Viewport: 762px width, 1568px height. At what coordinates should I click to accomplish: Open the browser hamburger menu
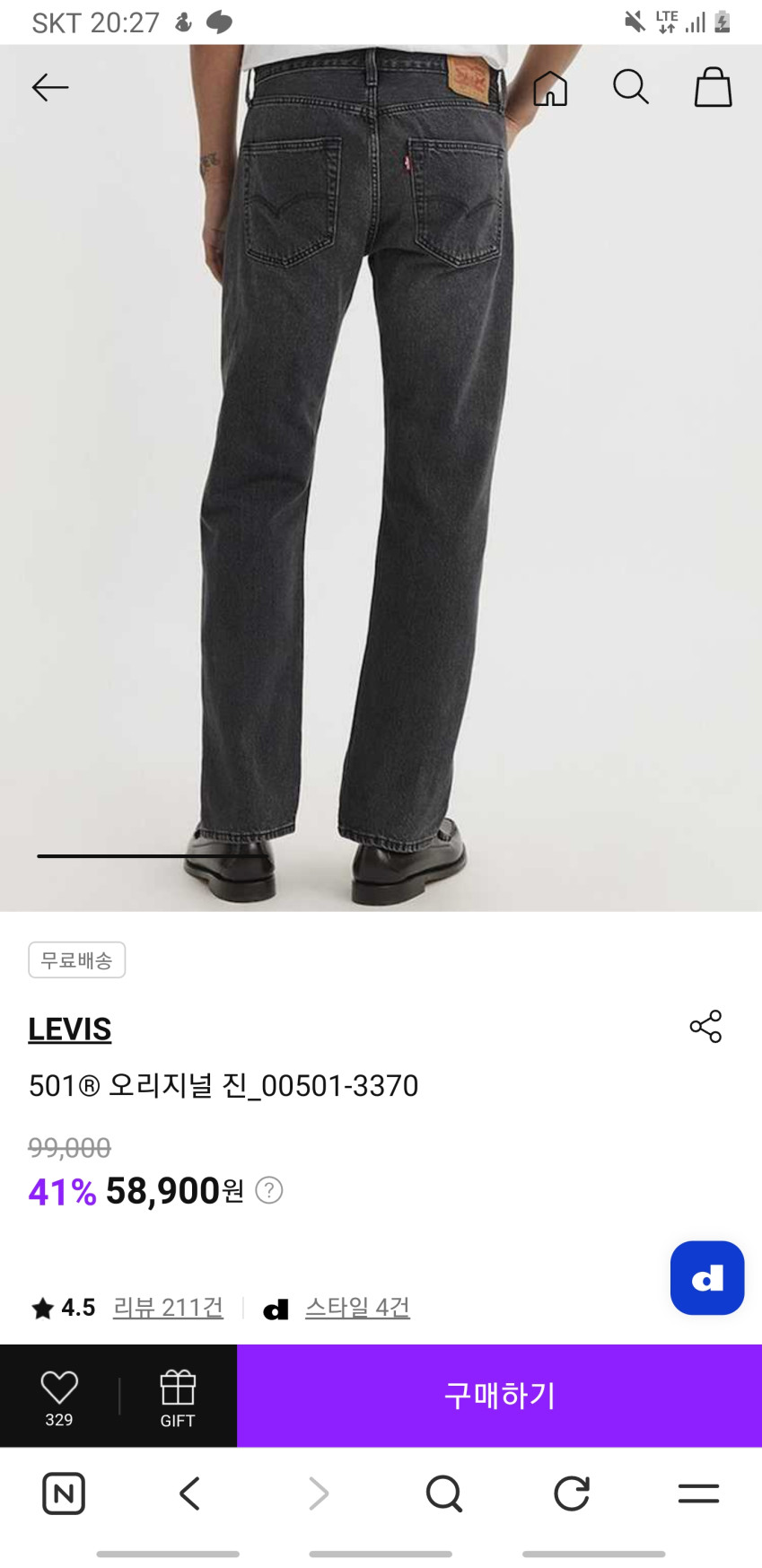[698, 1494]
